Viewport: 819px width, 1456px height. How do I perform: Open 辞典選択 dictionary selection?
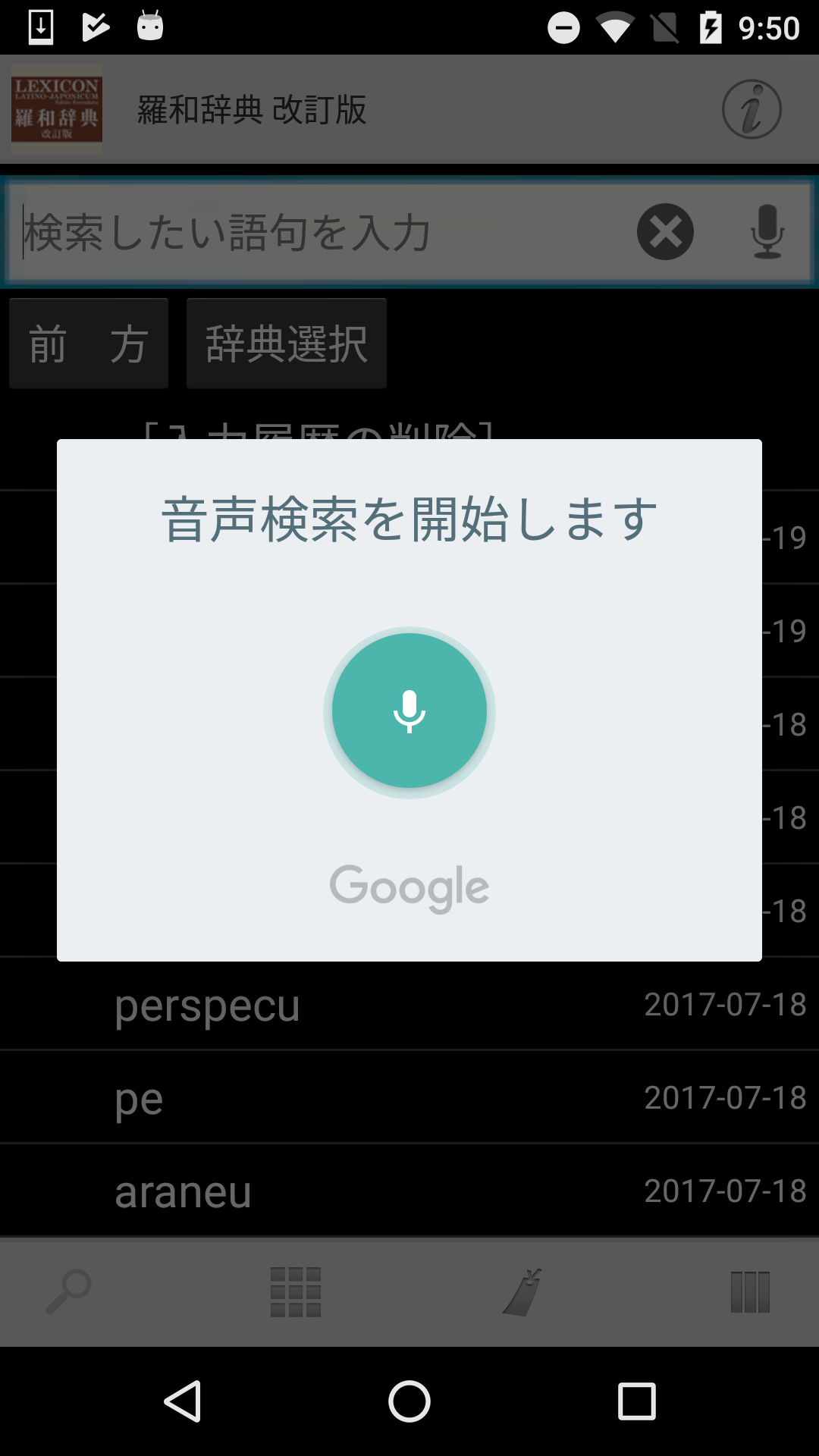pyautogui.click(x=287, y=344)
